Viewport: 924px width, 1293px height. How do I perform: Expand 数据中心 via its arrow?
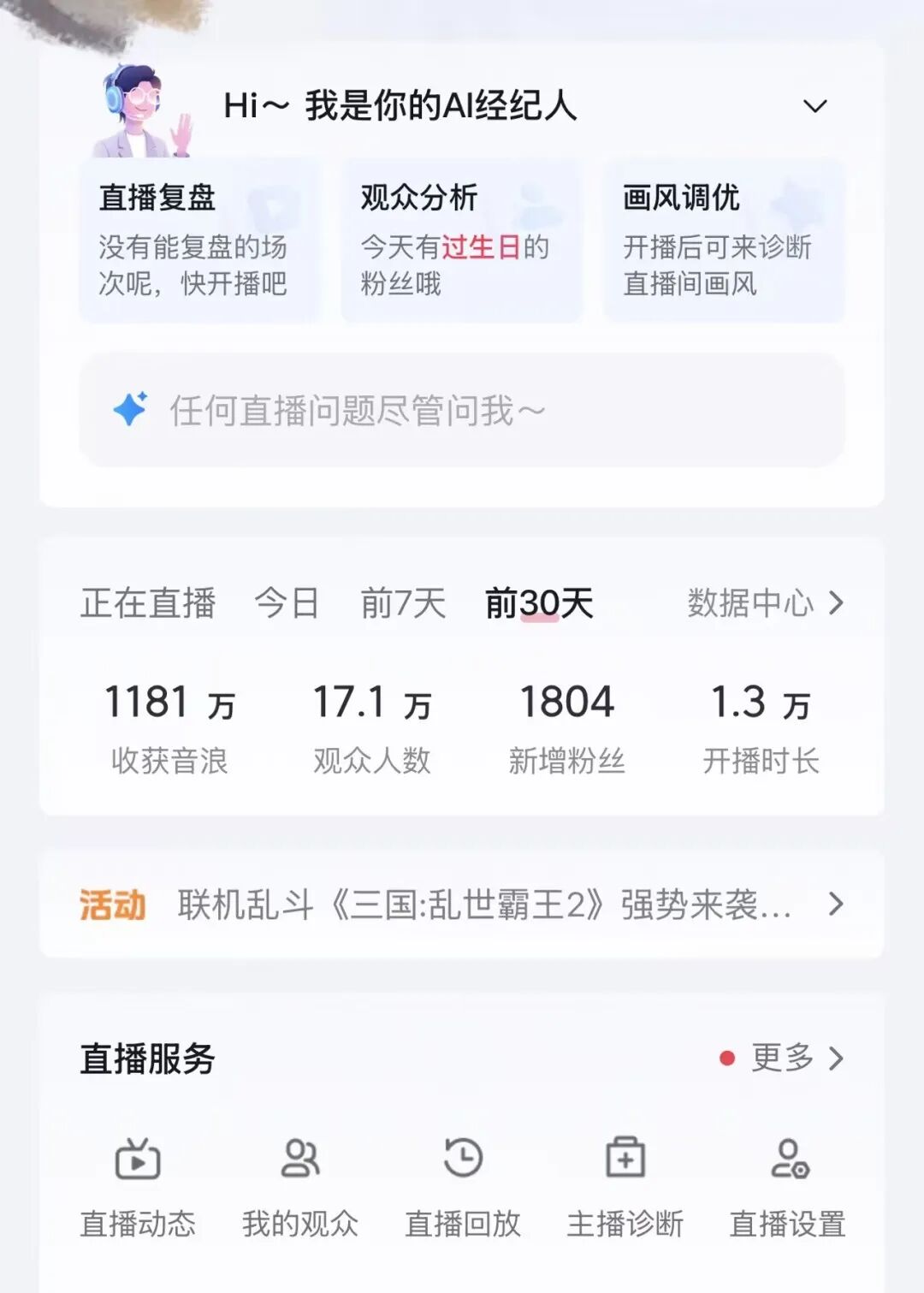point(836,603)
